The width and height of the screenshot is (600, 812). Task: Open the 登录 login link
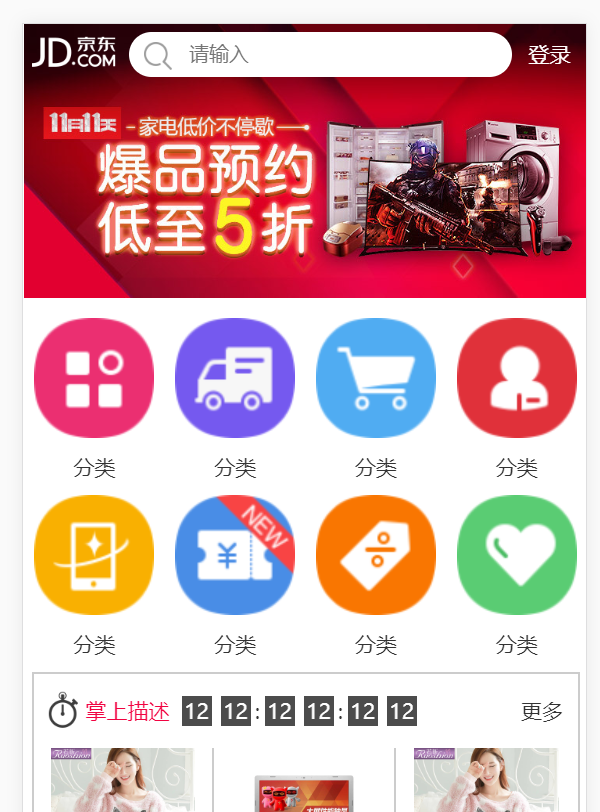549,55
